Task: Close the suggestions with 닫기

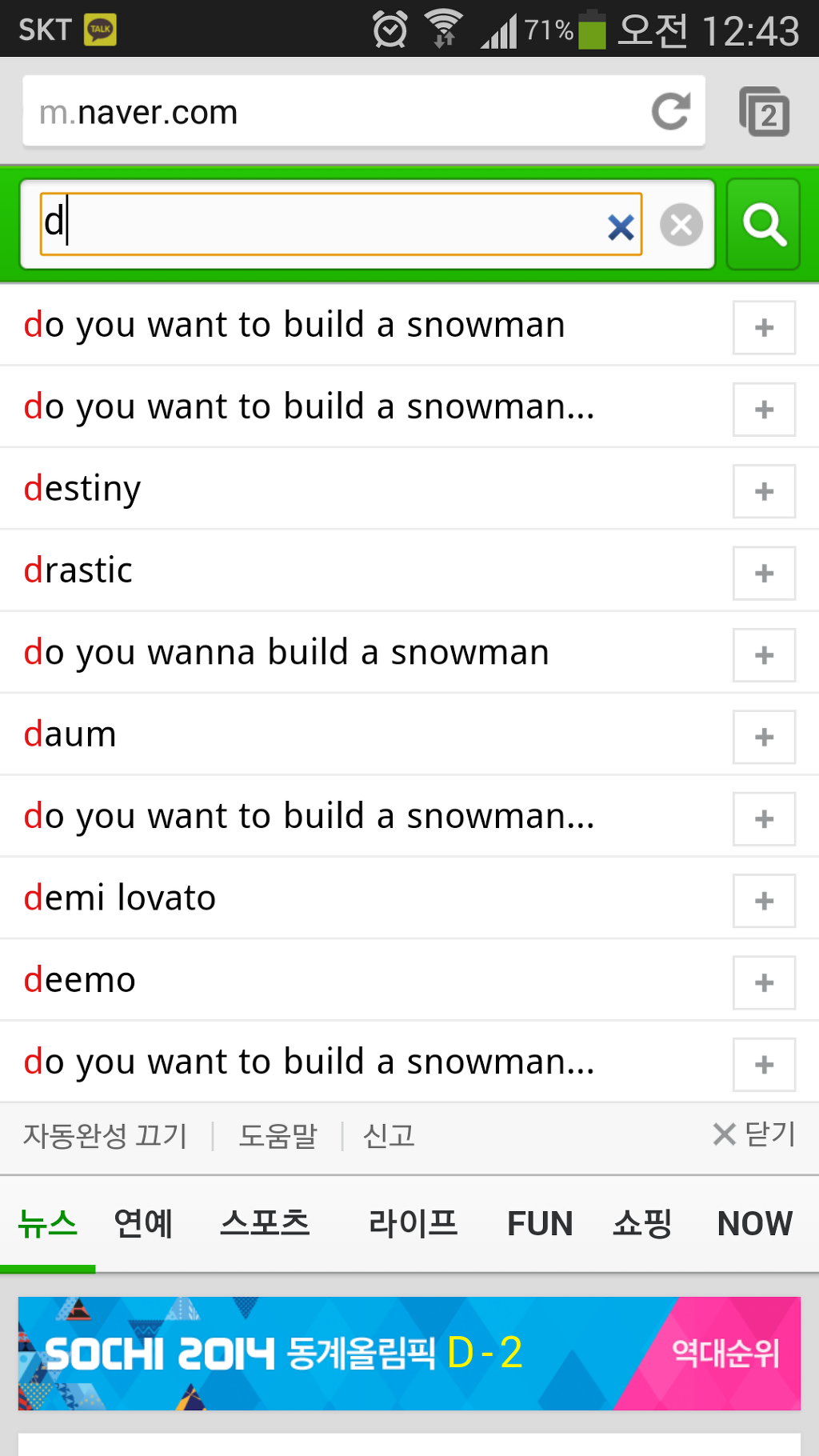Action: [754, 1134]
